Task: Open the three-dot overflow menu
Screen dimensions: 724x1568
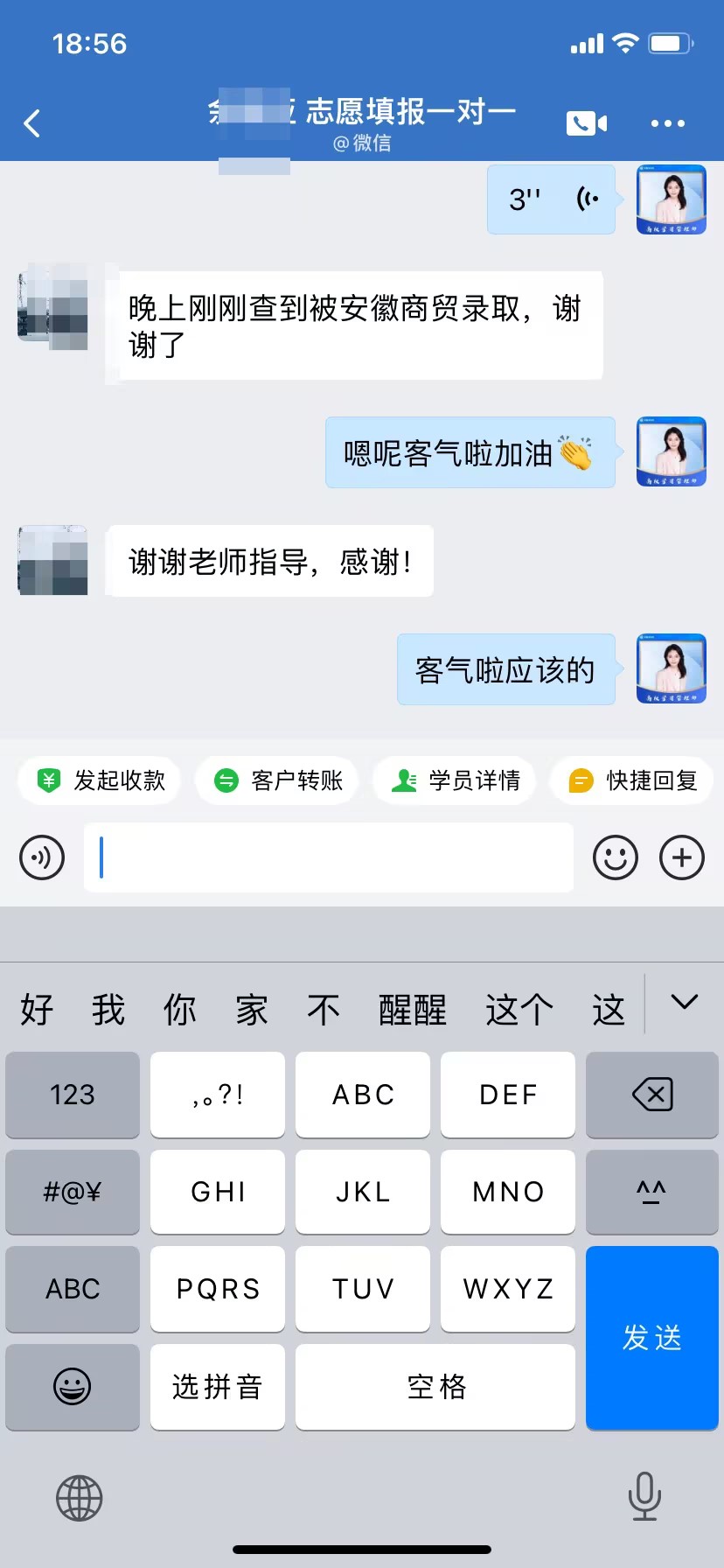Action: [667, 123]
